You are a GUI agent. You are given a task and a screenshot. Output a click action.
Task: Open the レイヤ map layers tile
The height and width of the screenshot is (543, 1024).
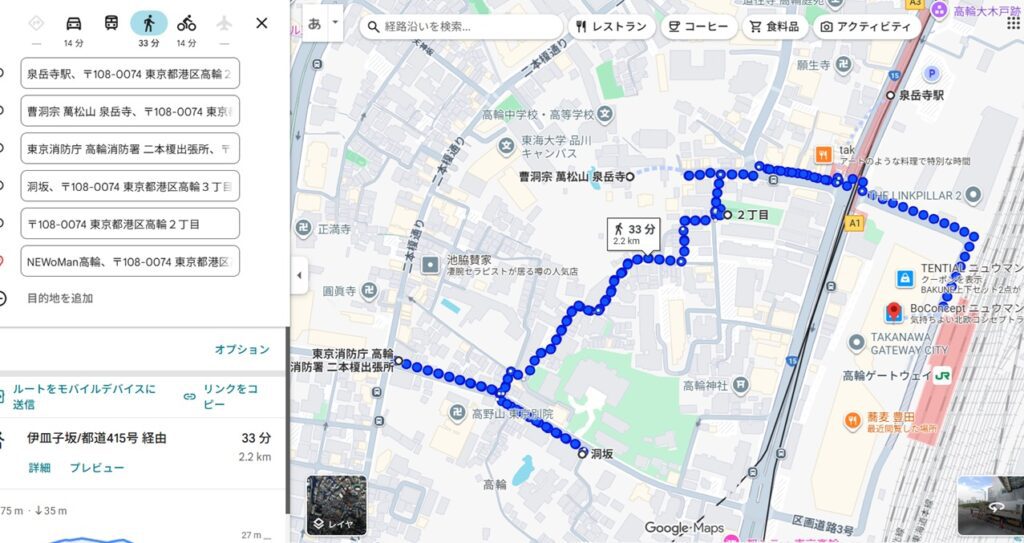[x=336, y=505]
